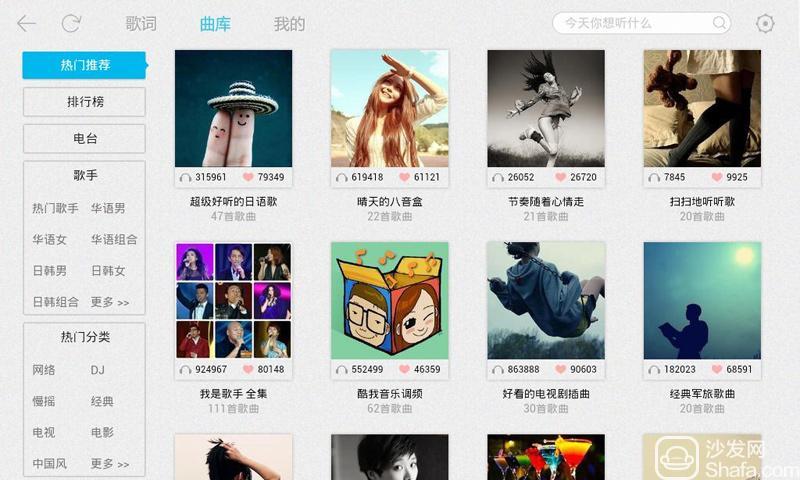Tap the refresh icon

(71, 23)
